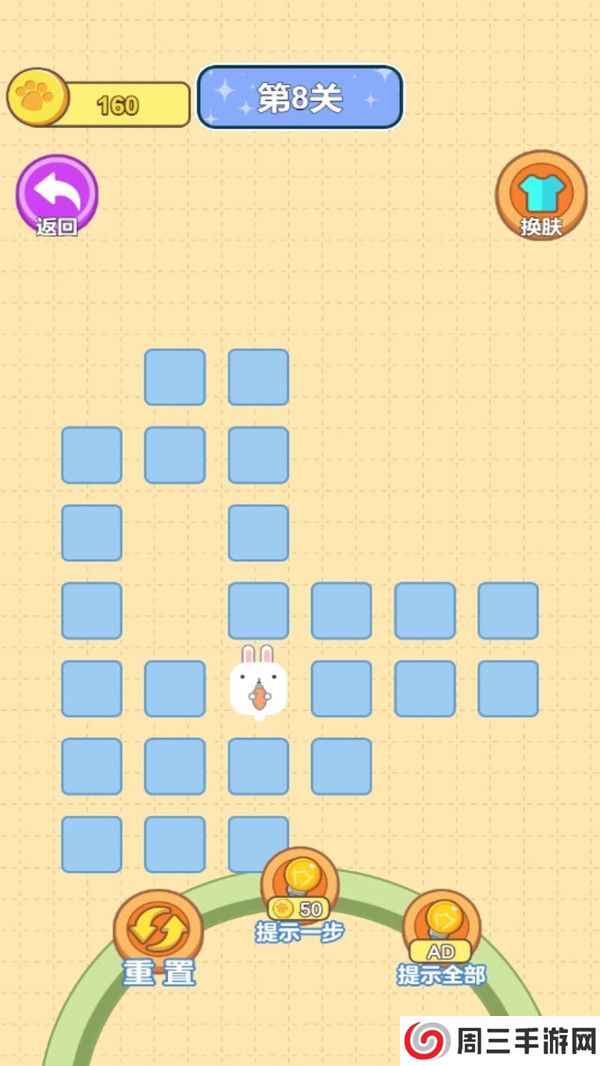Select the blue tile immediately left of the rabbit
The width and height of the screenshot is (600, 1066).
click(x=175, y=689)
